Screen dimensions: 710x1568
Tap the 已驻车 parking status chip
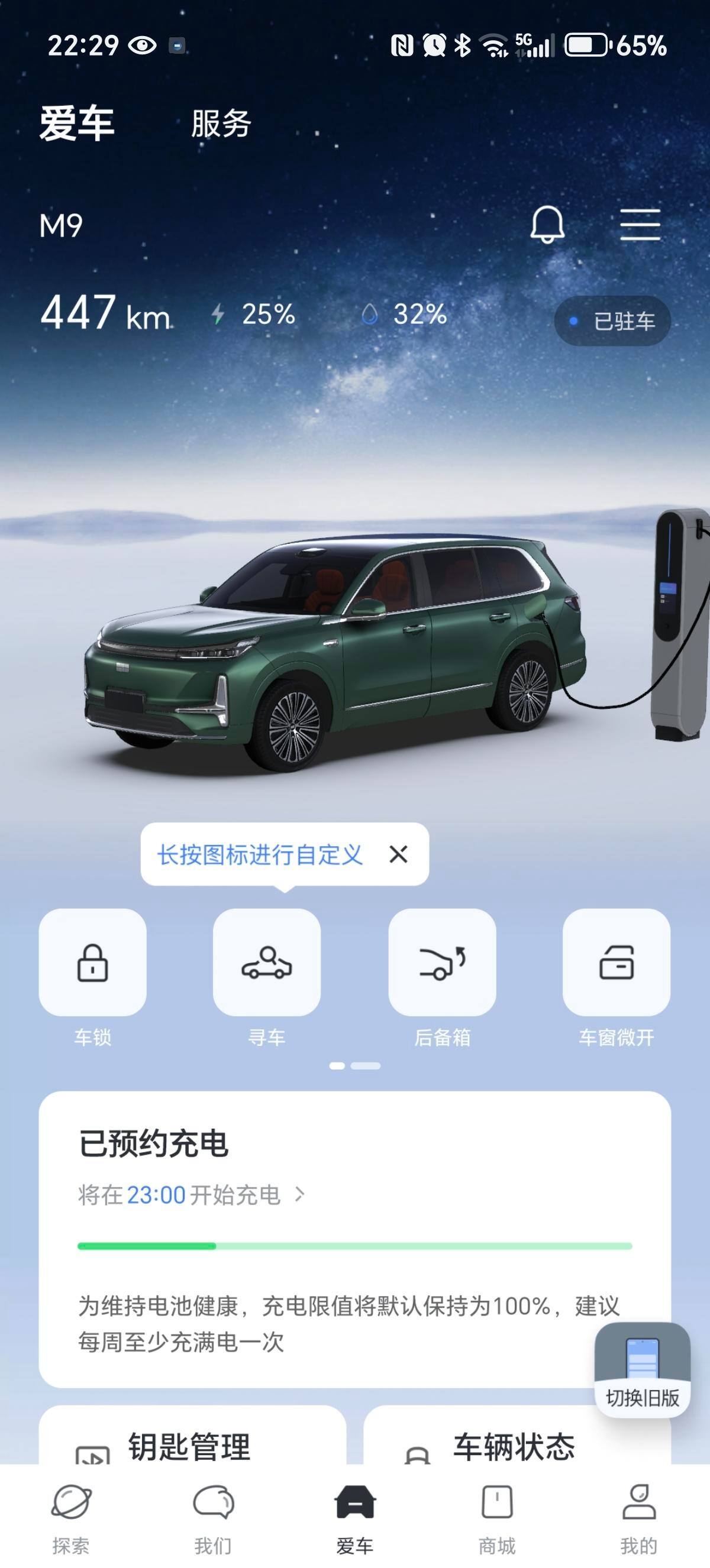(612, 322)
